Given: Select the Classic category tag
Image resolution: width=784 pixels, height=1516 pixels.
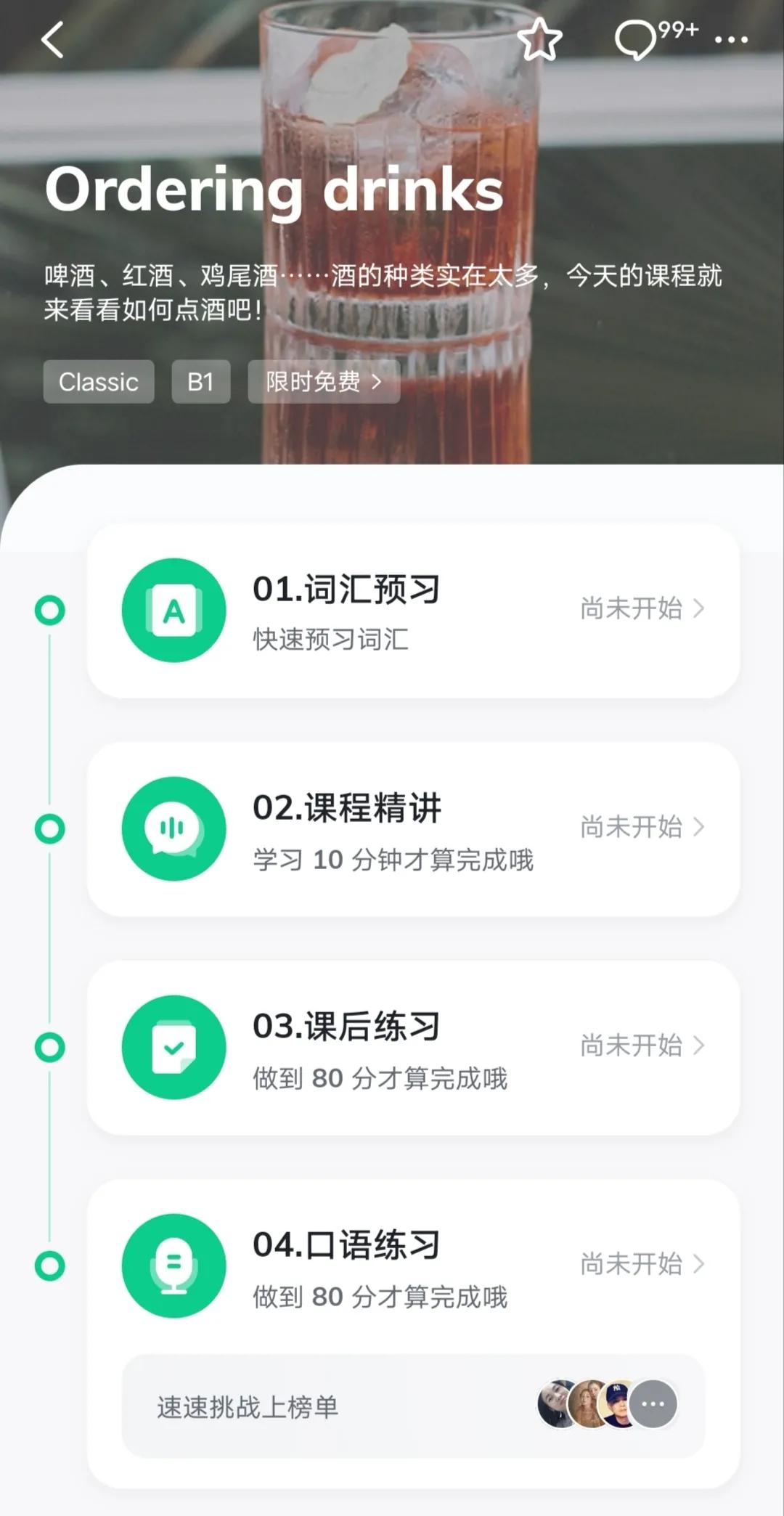Looking at the screenshot, I should coord(99,383).
